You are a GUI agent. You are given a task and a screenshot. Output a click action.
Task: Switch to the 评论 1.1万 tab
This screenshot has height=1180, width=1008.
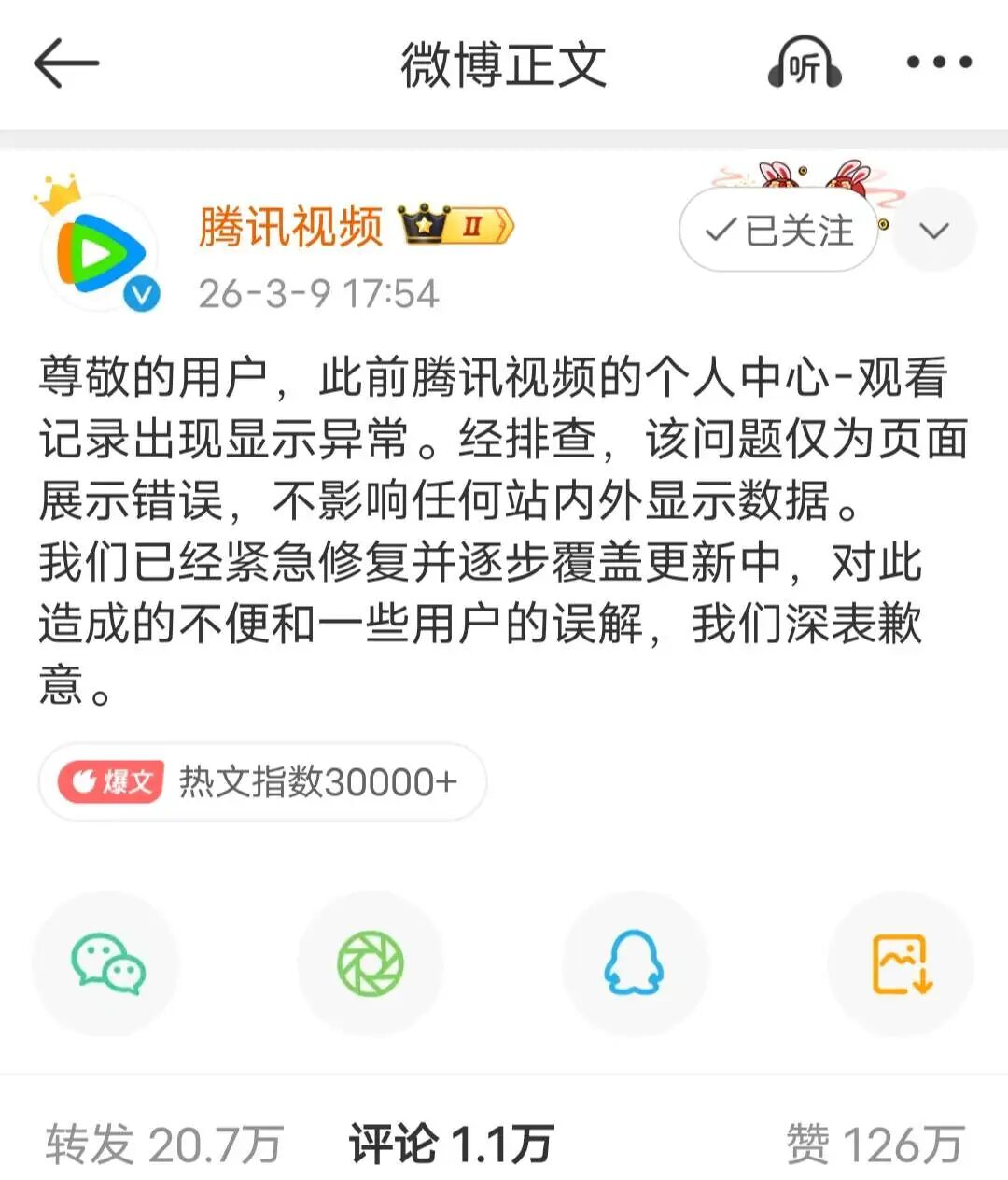point(452,1144)
